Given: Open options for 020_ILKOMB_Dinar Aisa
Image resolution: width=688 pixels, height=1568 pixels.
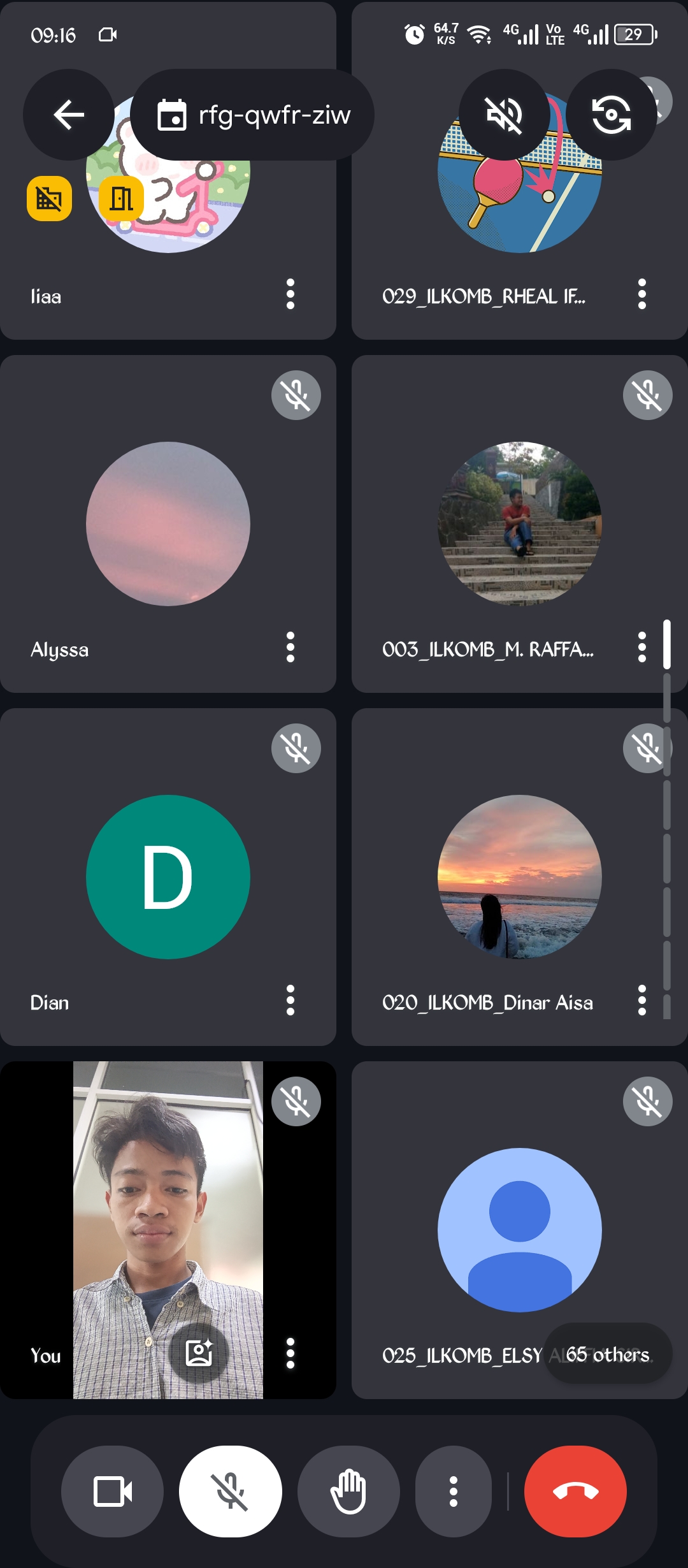Looking at the screenshot, I should coord(642,1001).
